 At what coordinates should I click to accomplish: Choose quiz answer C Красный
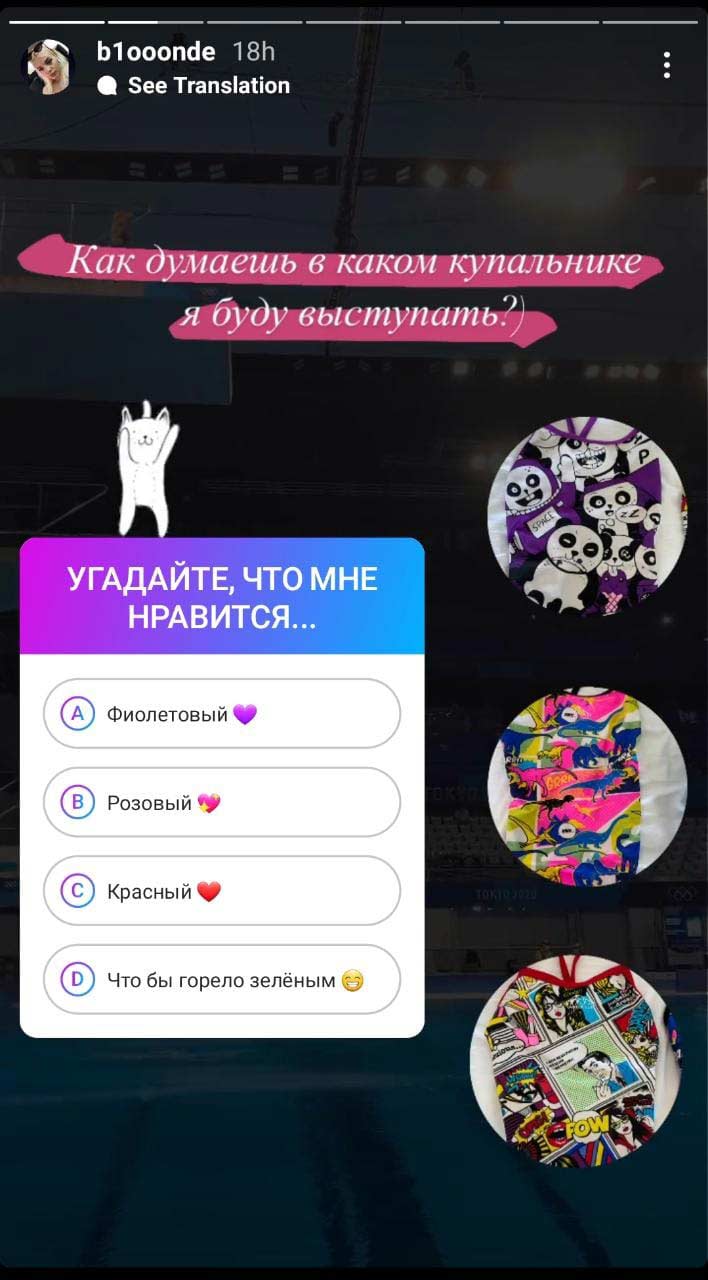[x=222, y=891]
